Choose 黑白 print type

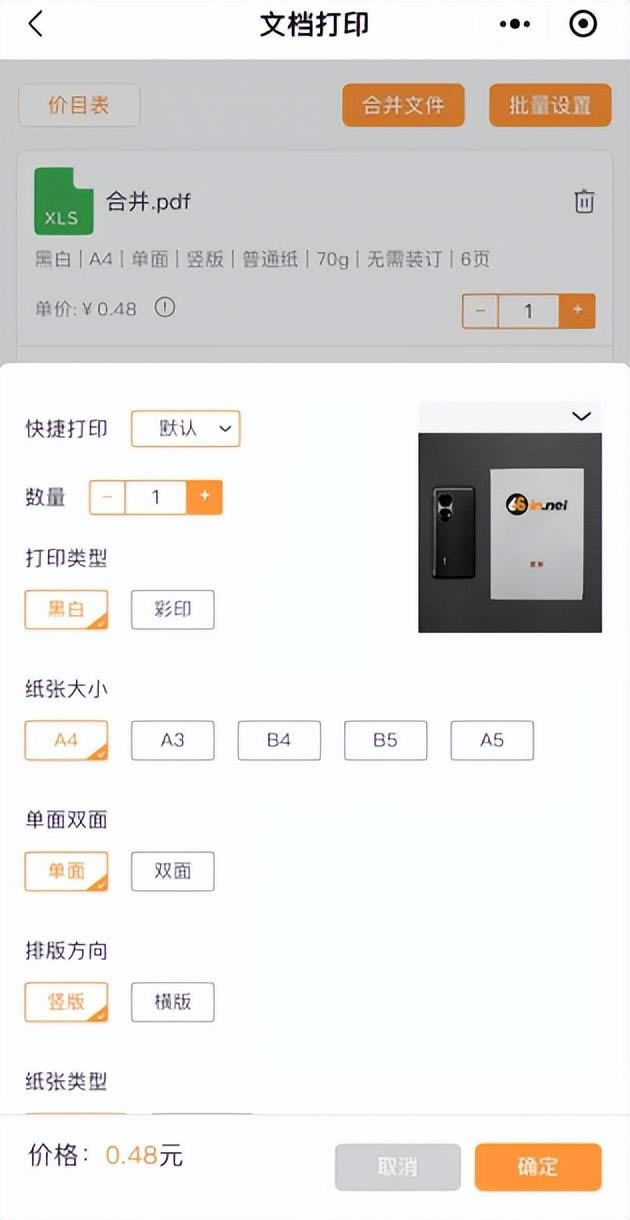[66, 610]
